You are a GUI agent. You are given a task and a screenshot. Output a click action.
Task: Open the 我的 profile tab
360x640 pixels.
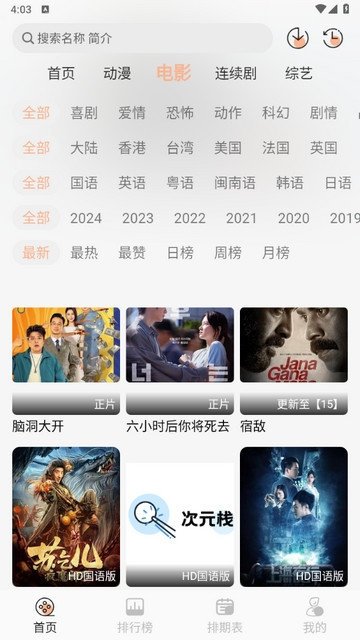coord(315,616)
